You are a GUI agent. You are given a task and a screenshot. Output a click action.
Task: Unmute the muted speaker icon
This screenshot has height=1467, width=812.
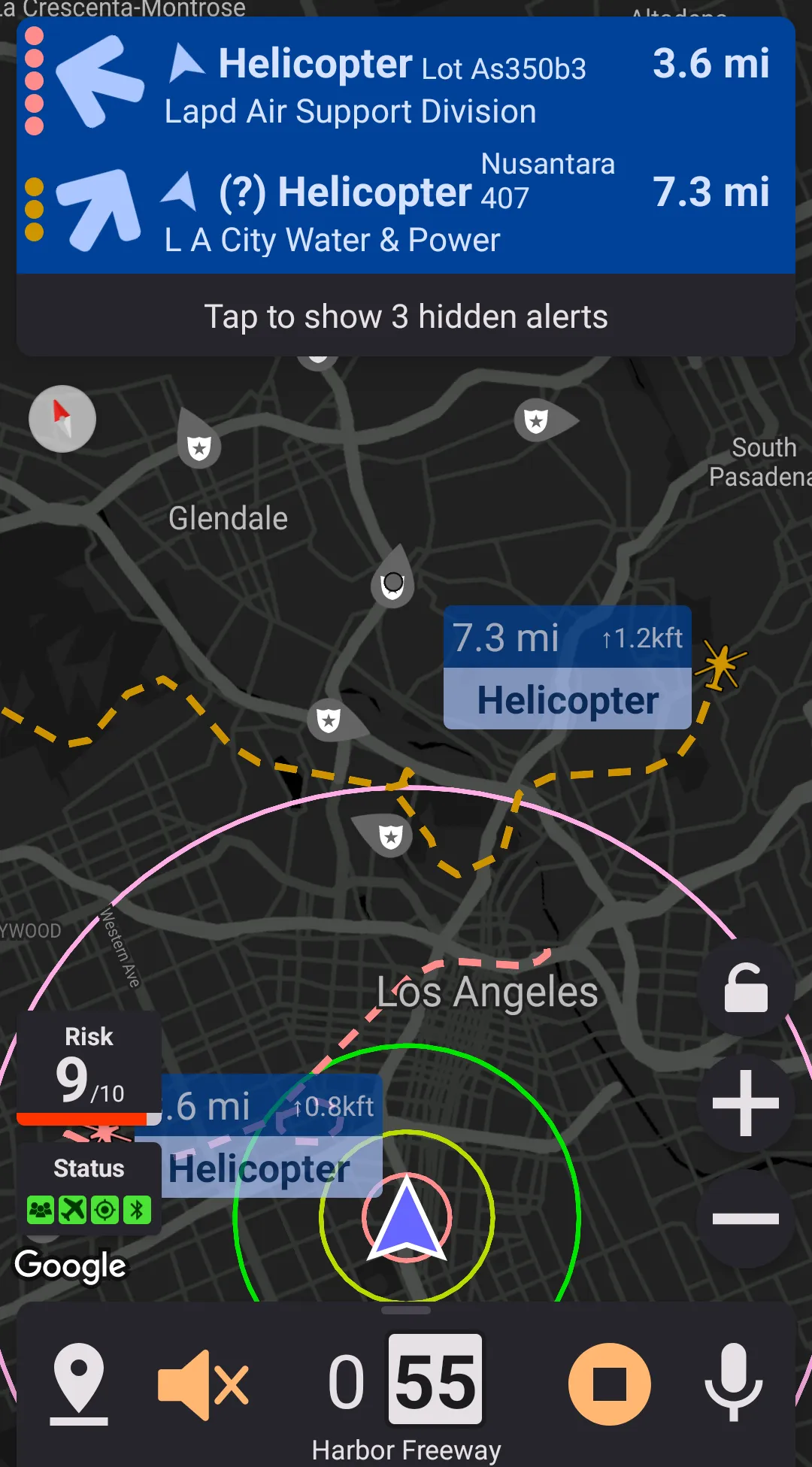(203, 1384)
